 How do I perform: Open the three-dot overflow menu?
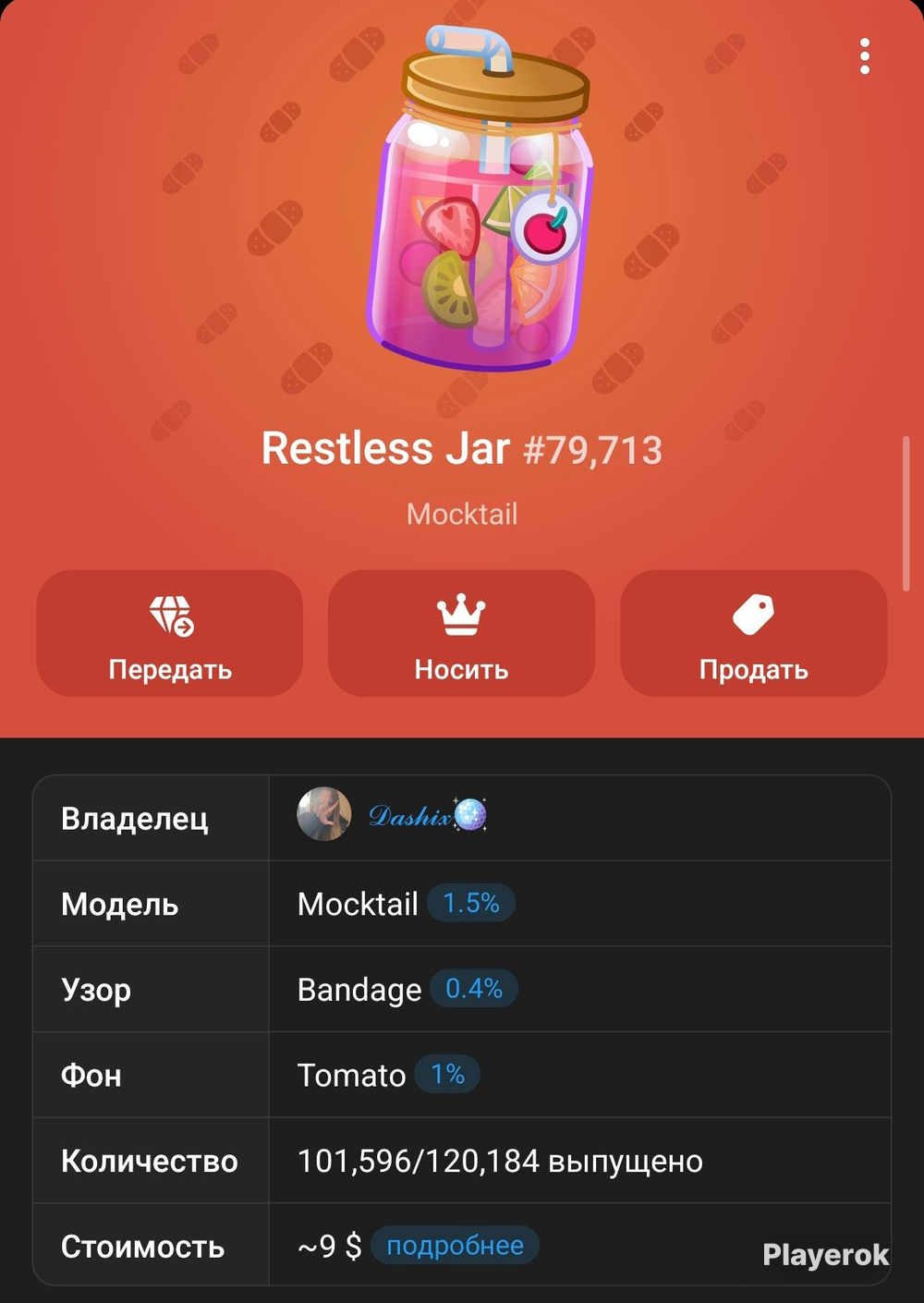click(x=864, y=56)
